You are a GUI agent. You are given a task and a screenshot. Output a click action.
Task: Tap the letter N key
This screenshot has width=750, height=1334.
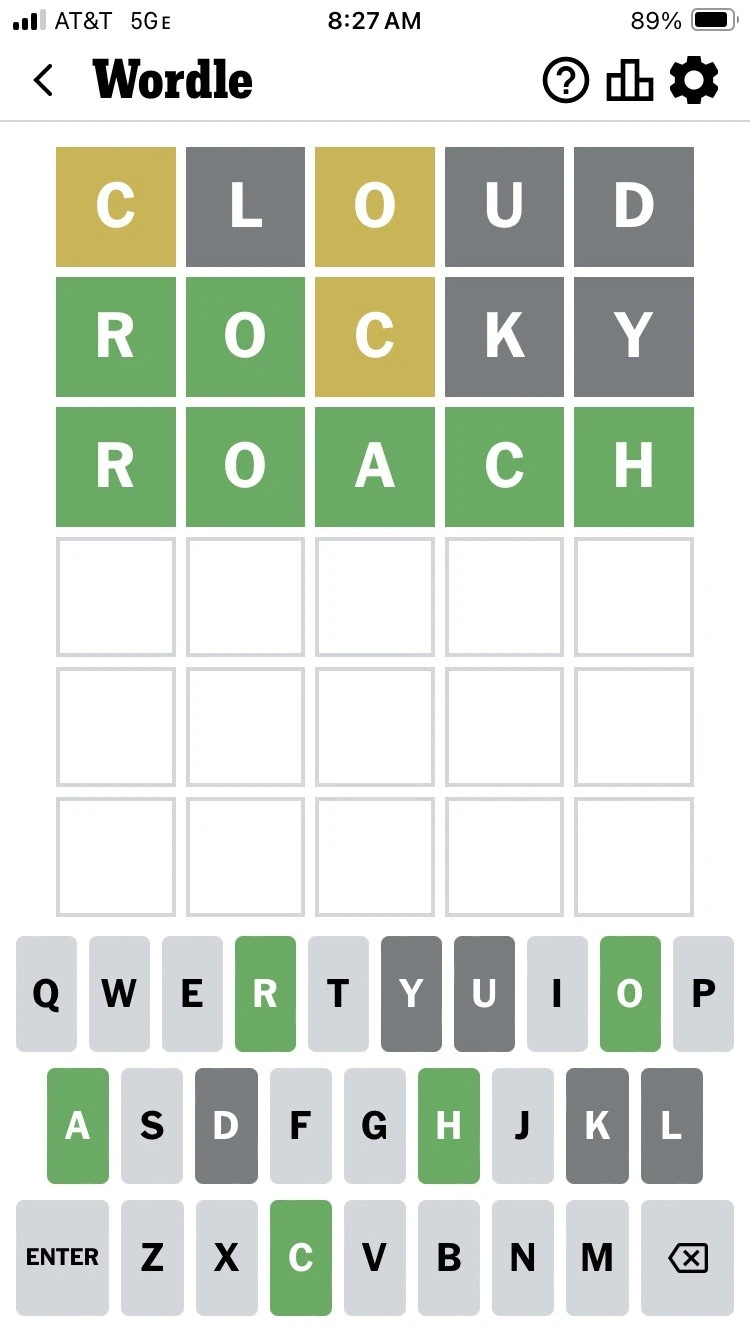pyautogui.click(x=523, y=1257)
